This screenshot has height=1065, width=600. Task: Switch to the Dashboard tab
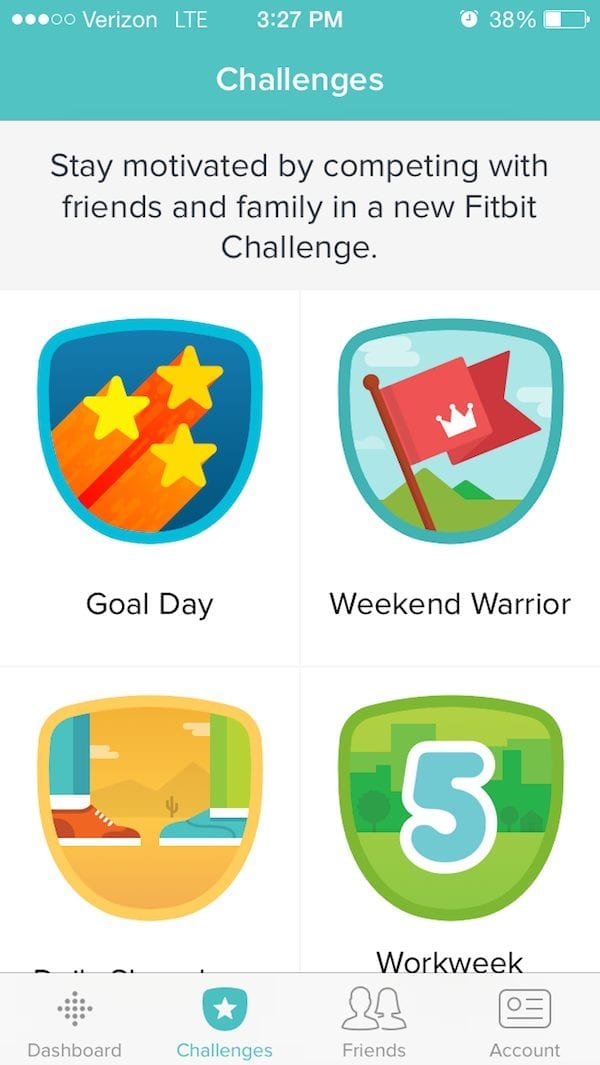tap(74, 1022)
